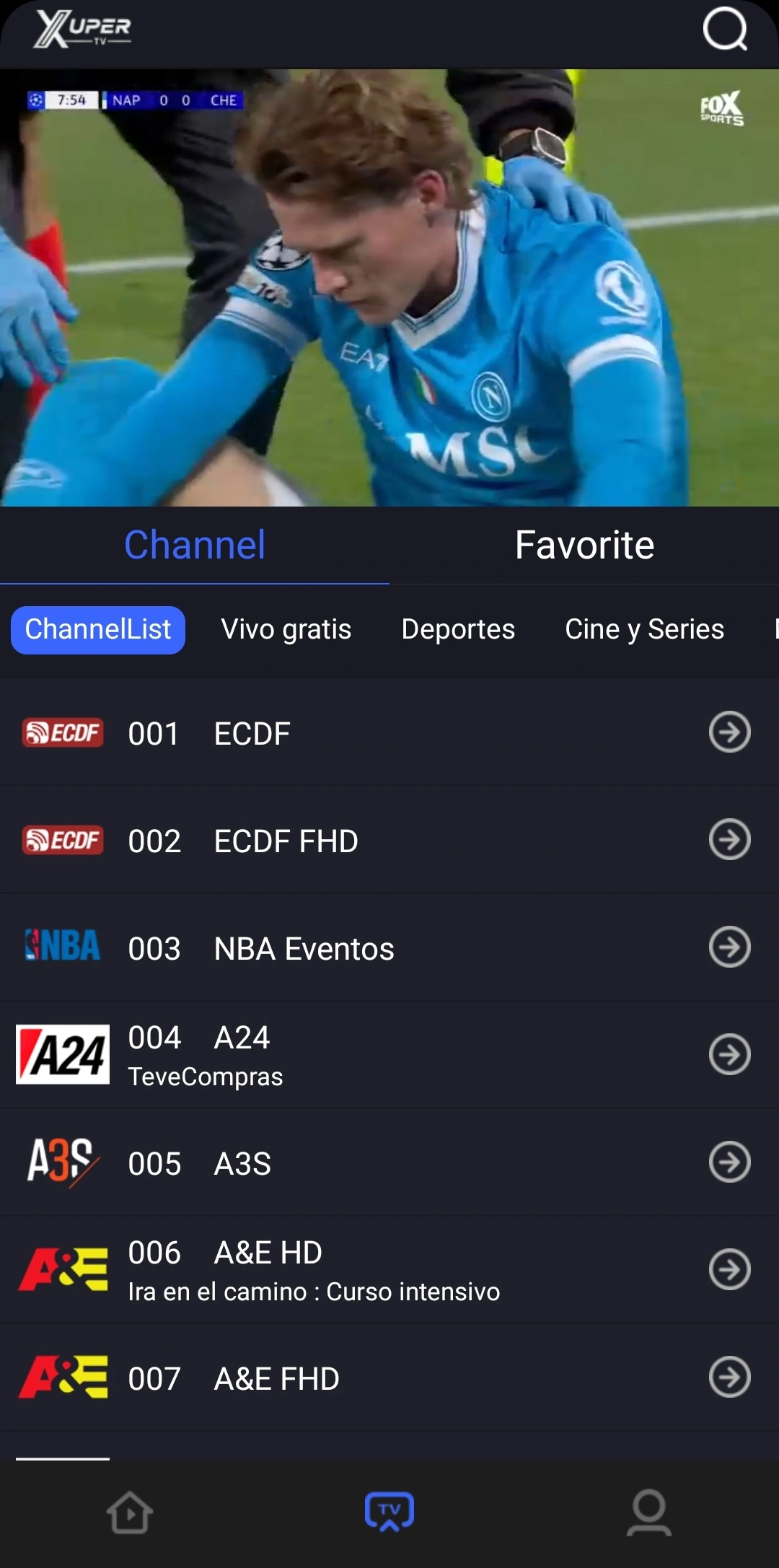Select the Vivo gratis category filter
This screenshot has width=779, height=1568.
click(286, 629)
